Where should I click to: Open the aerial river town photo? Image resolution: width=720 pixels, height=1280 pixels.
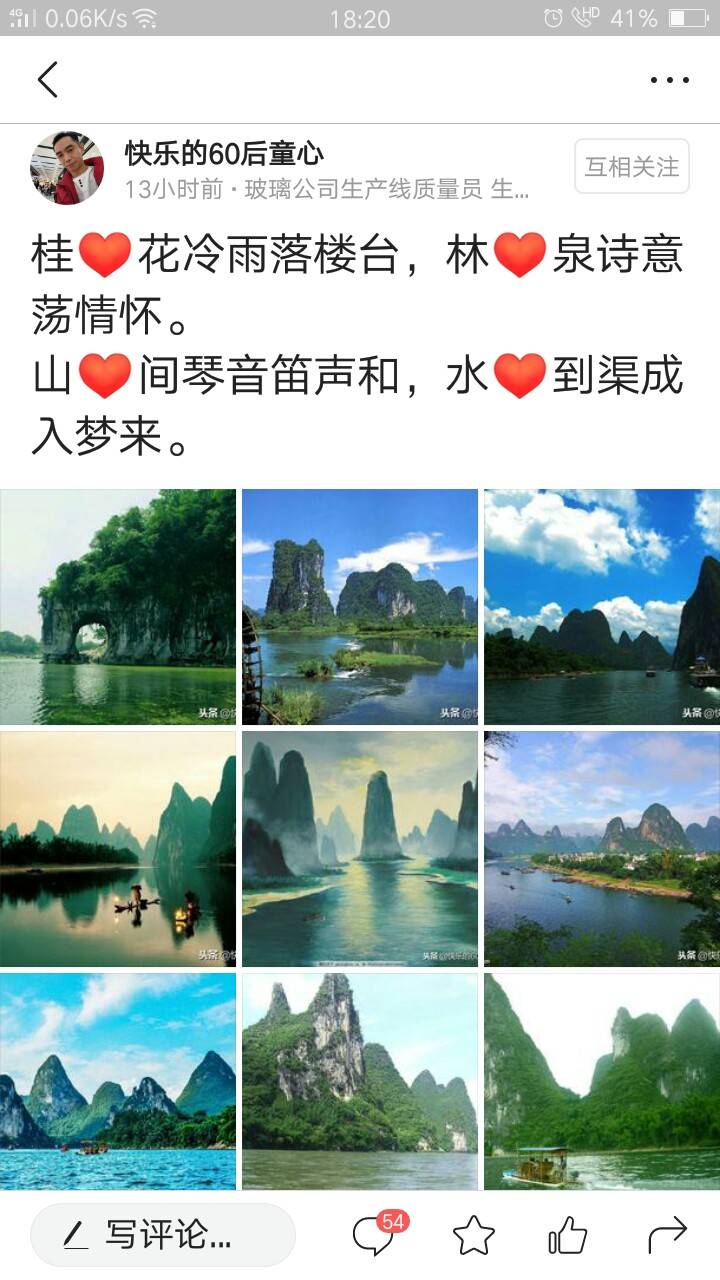click(x=602, y=848)
